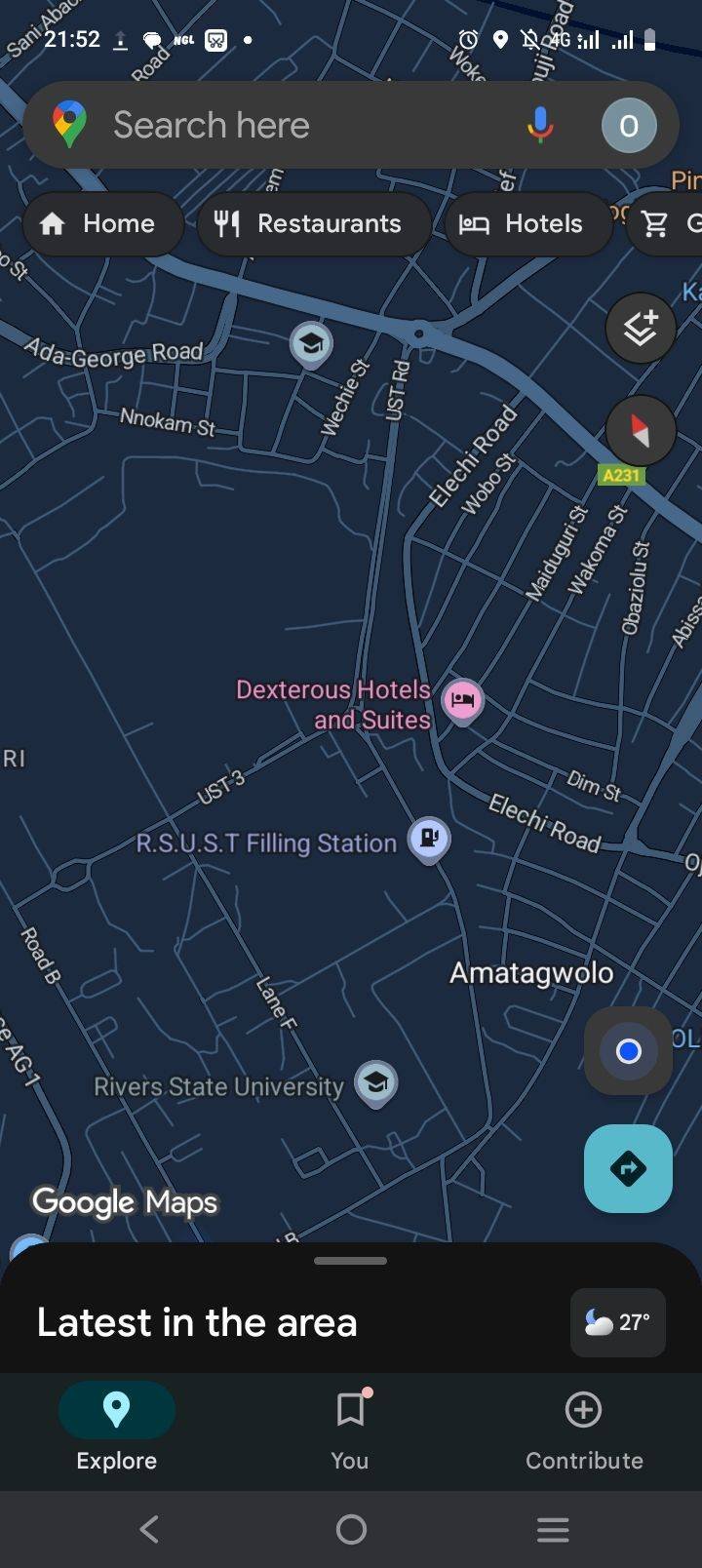This screenshot has height=1568, width=702.
Task: Filter map by Restaurants
Action: 314,224
